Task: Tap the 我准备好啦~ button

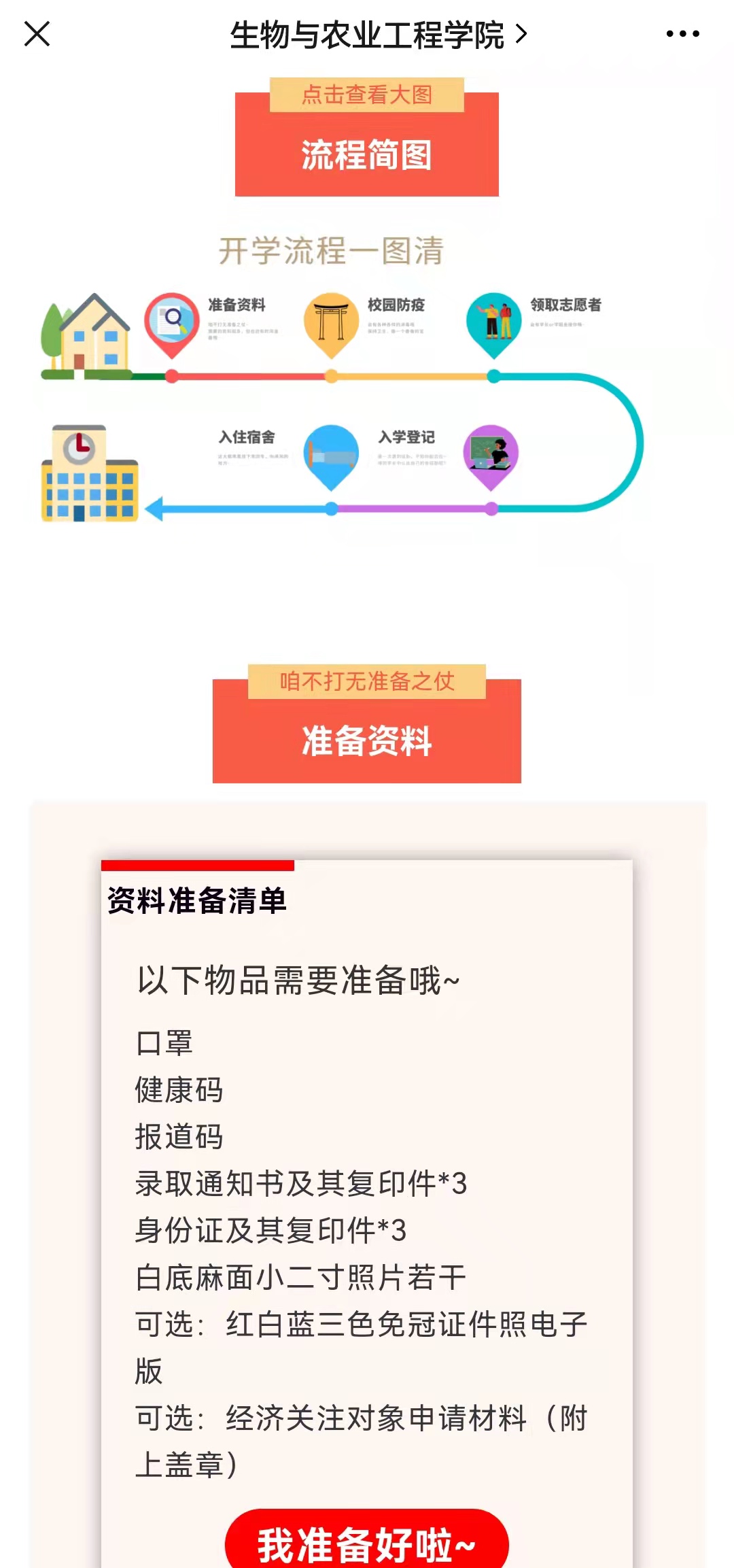Action: point(366,1544)
